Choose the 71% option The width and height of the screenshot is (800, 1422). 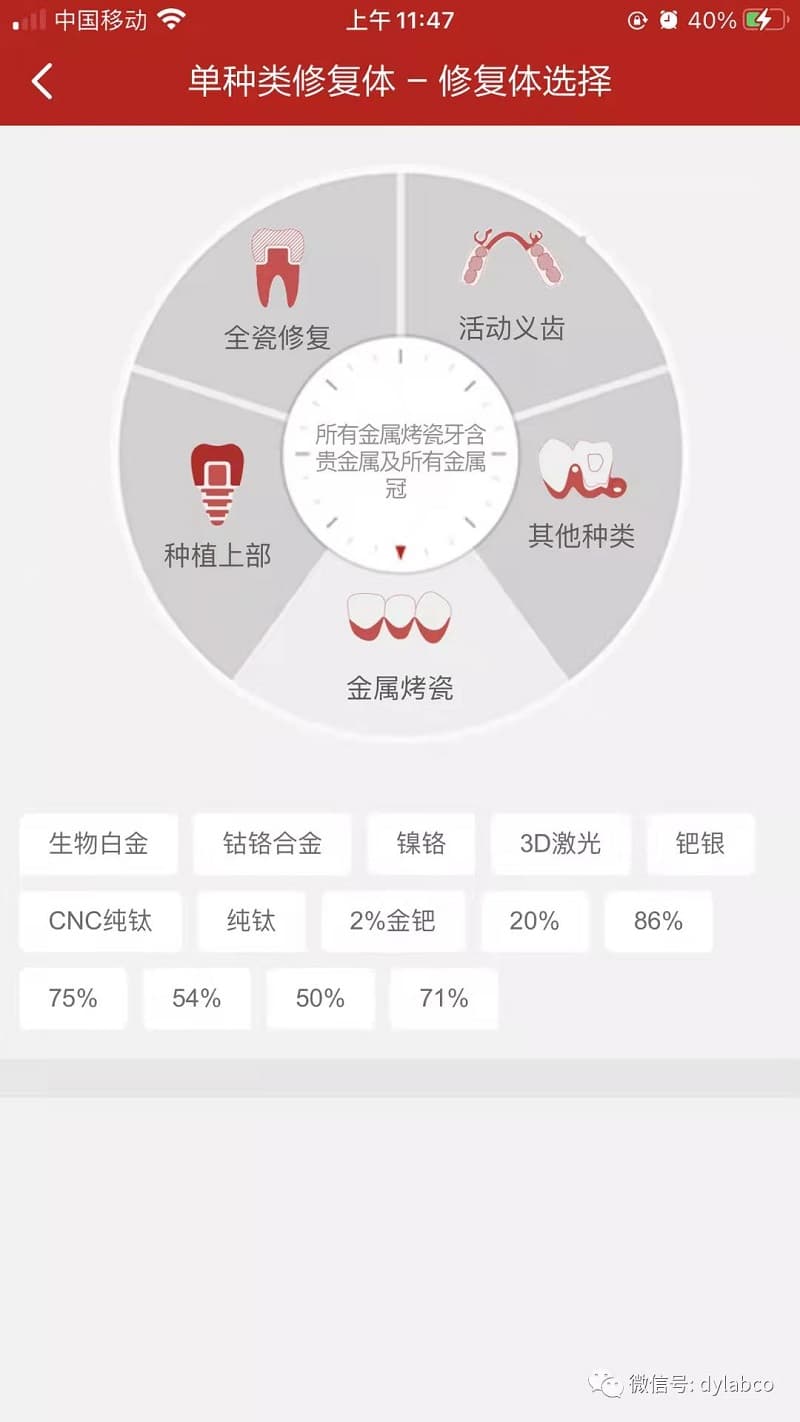(444, 998)
